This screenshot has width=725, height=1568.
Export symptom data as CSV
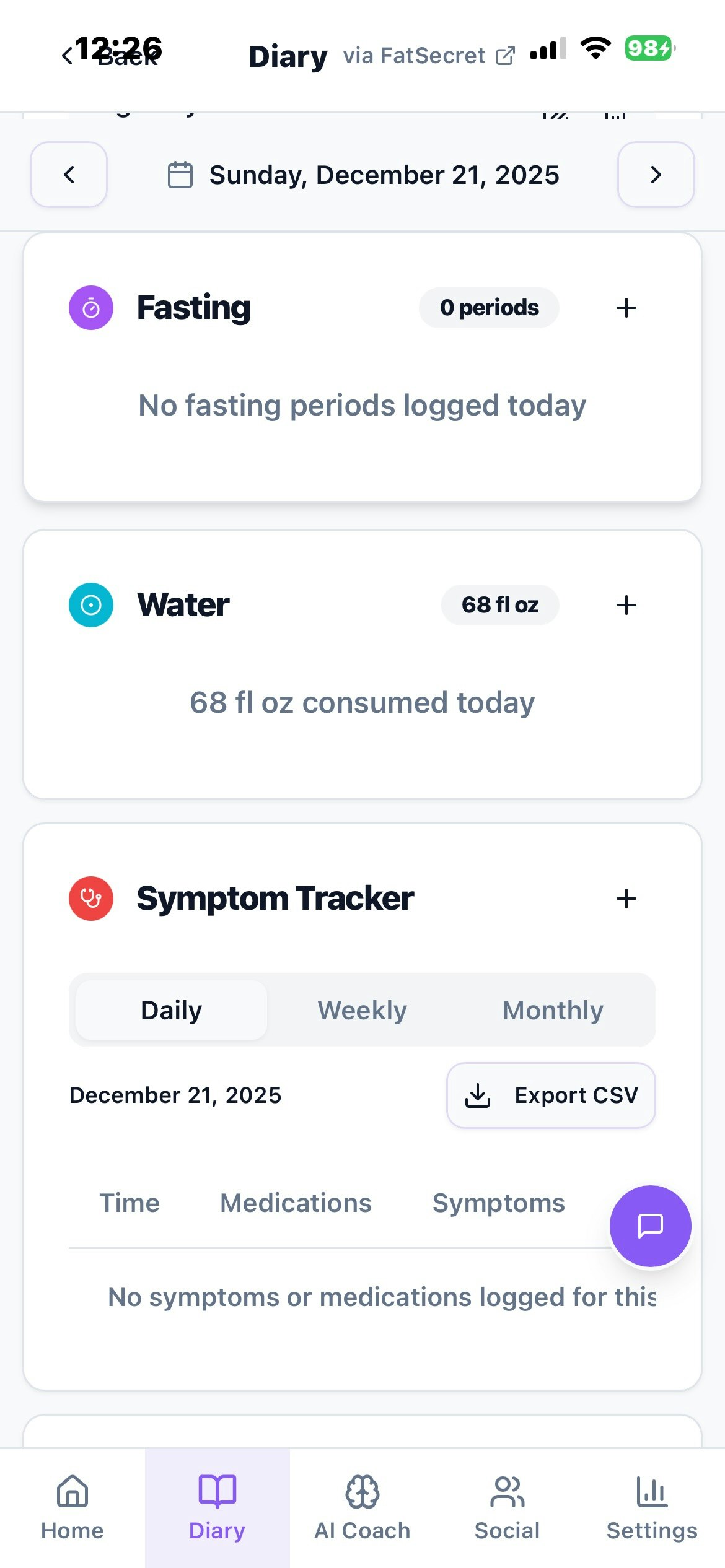click(550, 1095)
